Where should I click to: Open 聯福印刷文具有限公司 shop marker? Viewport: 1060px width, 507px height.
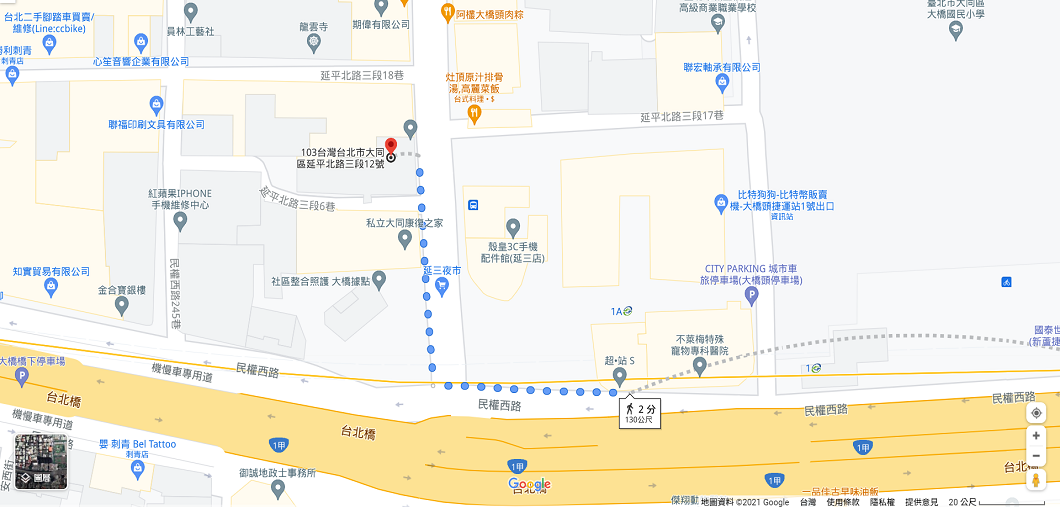[x=156, y=105]
